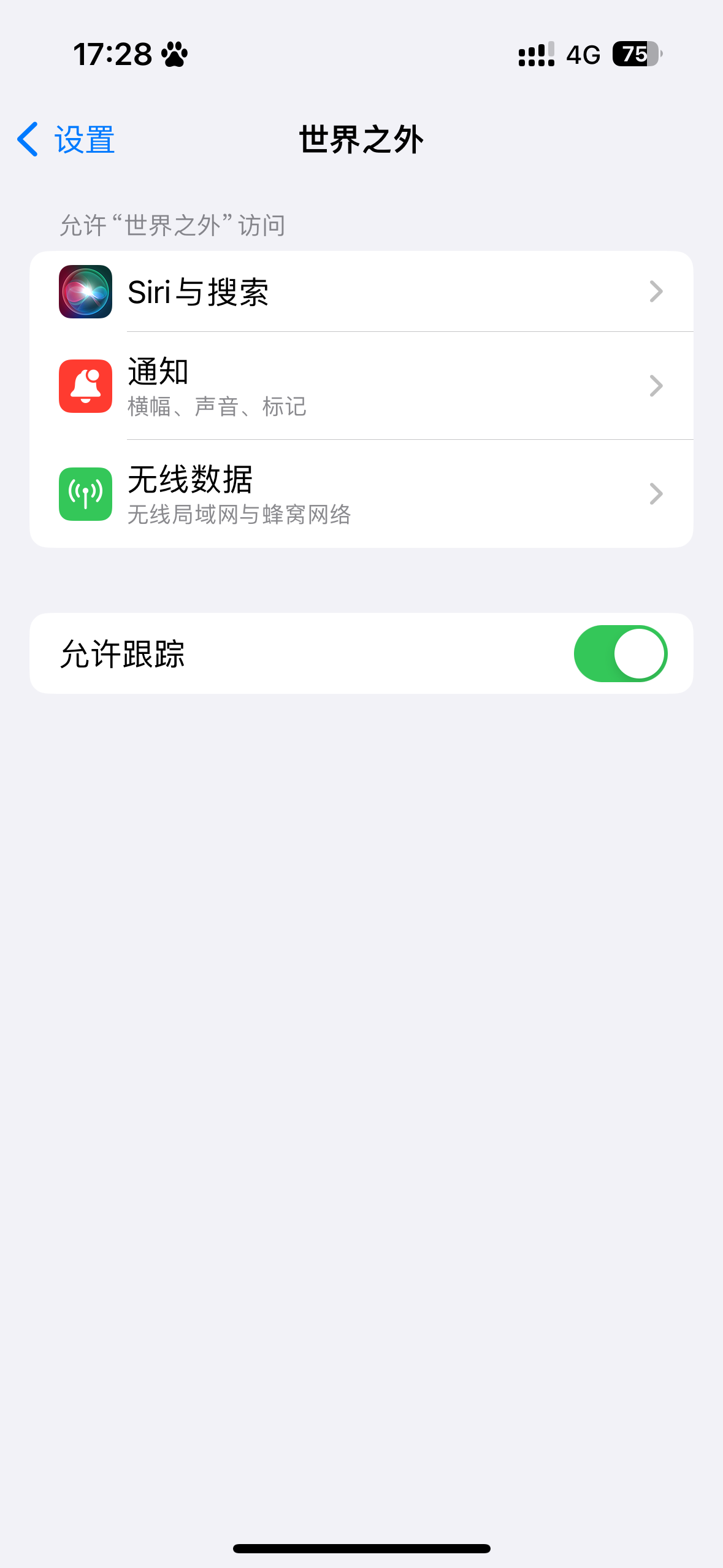The width and height of the screenshot is (723, 1568).
Task: Disable the 允许跟踪 tracking switch
Action: pos(619,653)
